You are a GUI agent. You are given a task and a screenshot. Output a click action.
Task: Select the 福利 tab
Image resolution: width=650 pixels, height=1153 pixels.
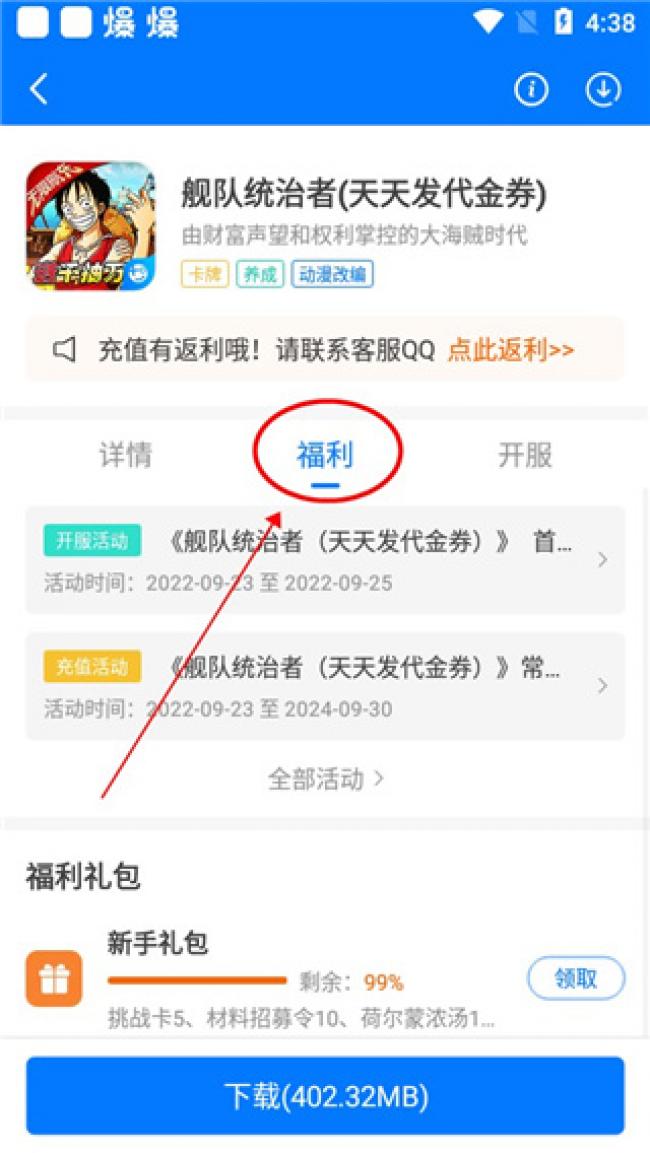pos(325,455)
